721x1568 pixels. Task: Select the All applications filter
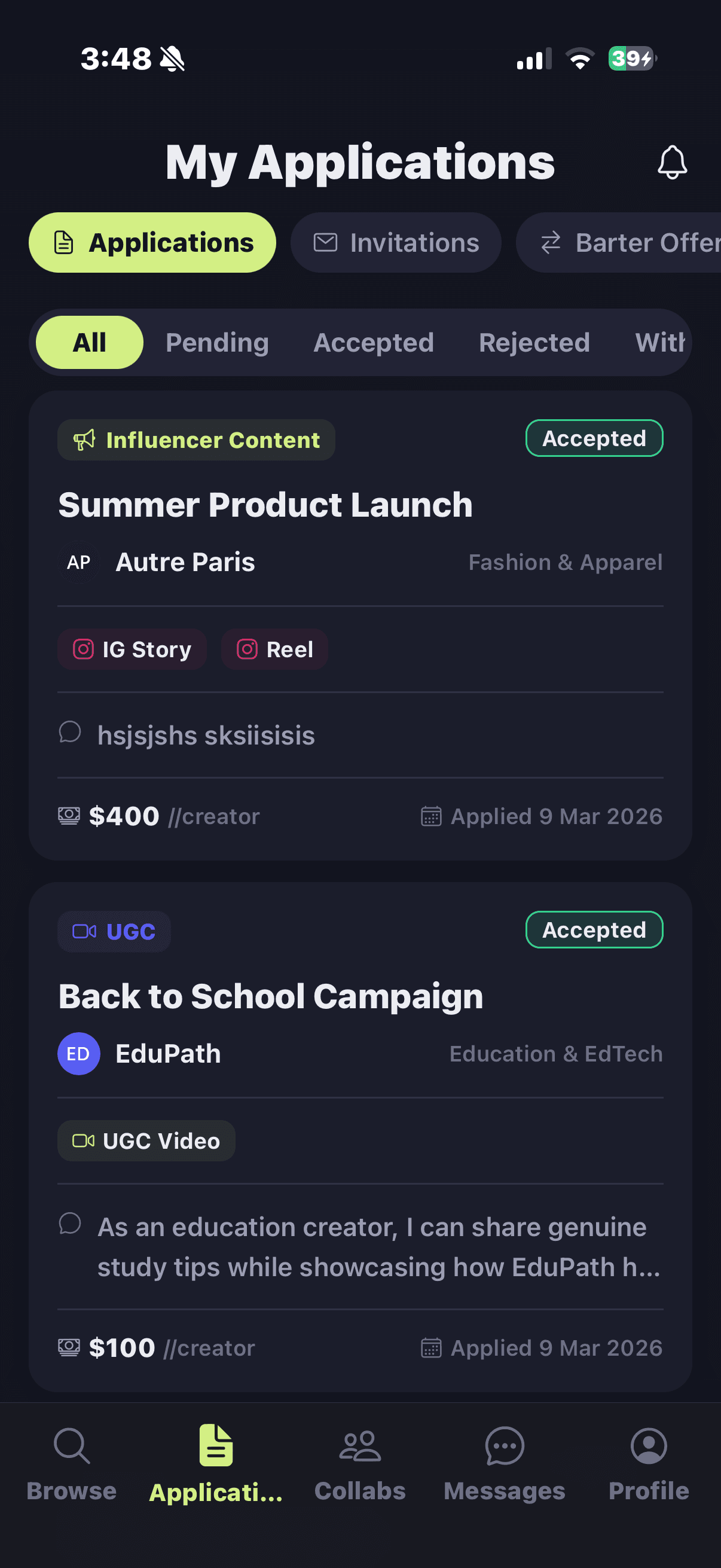[x=89, y=342]
